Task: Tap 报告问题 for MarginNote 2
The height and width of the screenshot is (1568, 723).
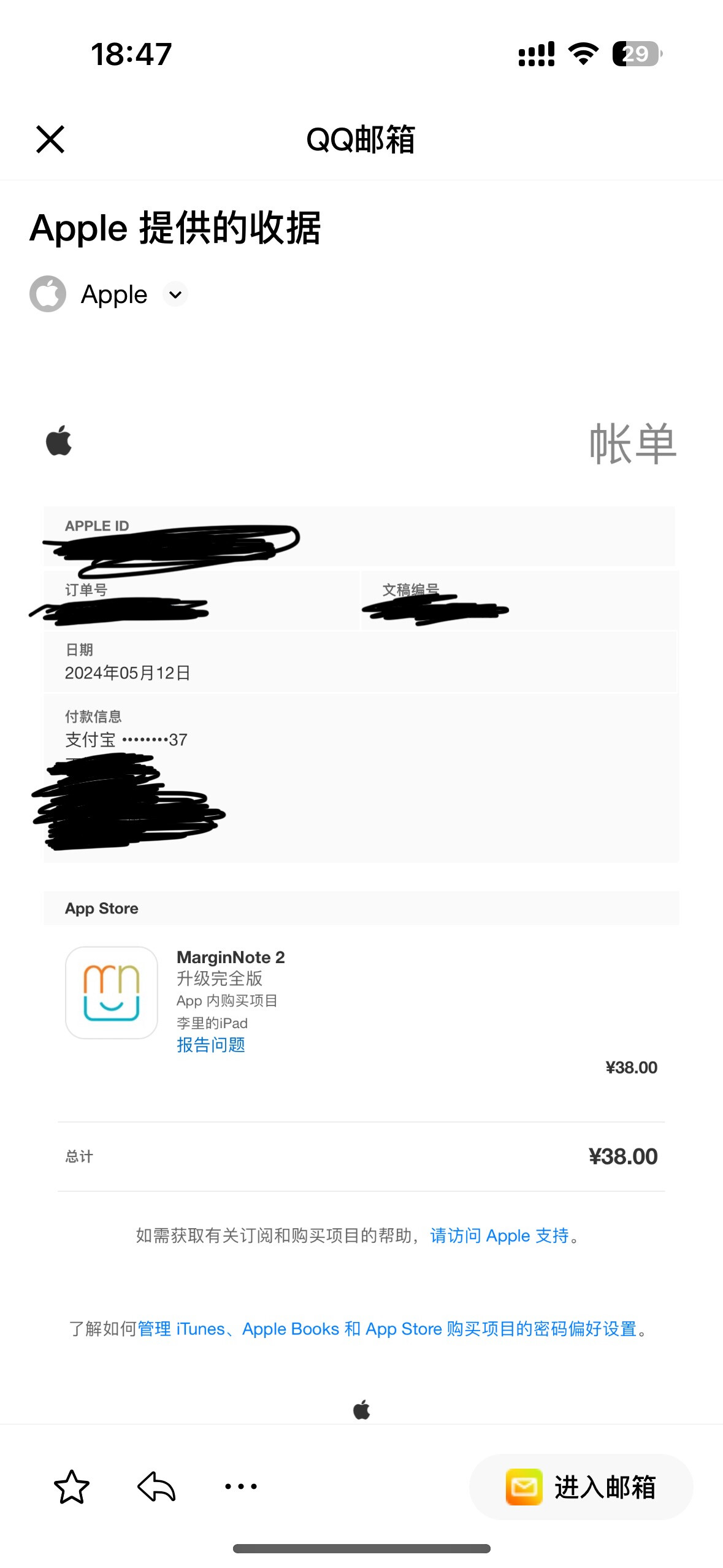Action: click(210, 1045)
